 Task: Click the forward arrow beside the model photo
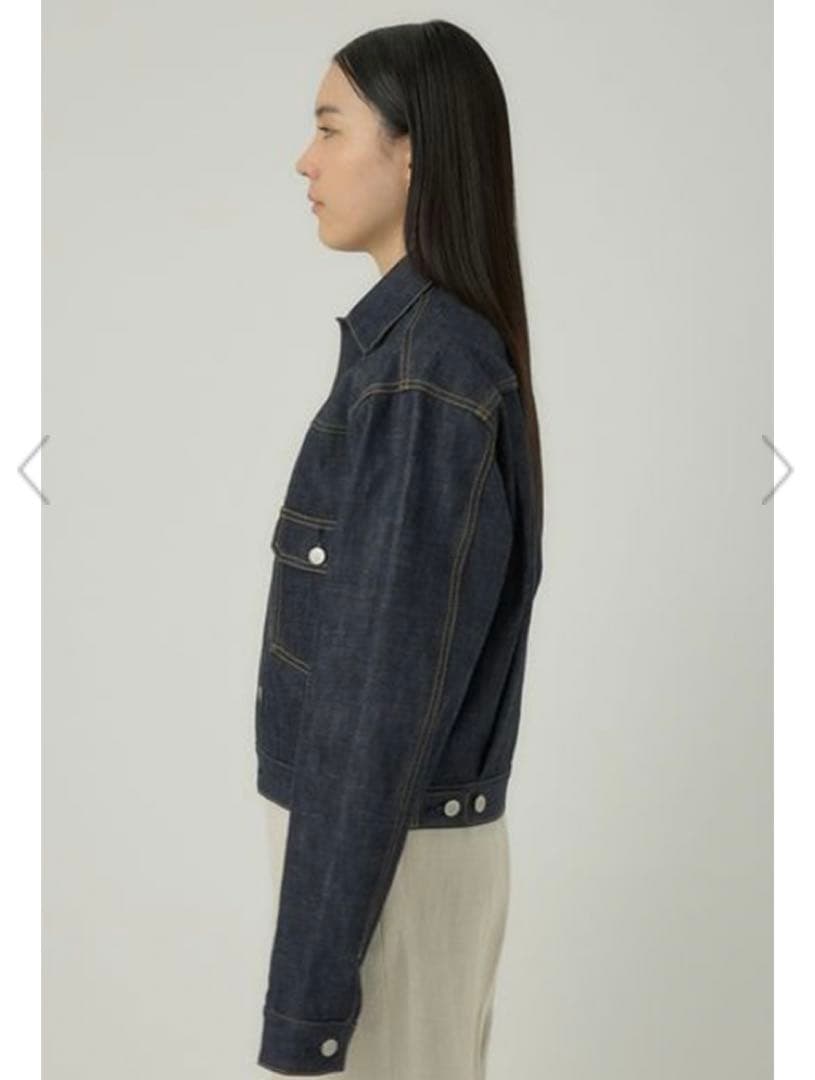click(779, 469)
